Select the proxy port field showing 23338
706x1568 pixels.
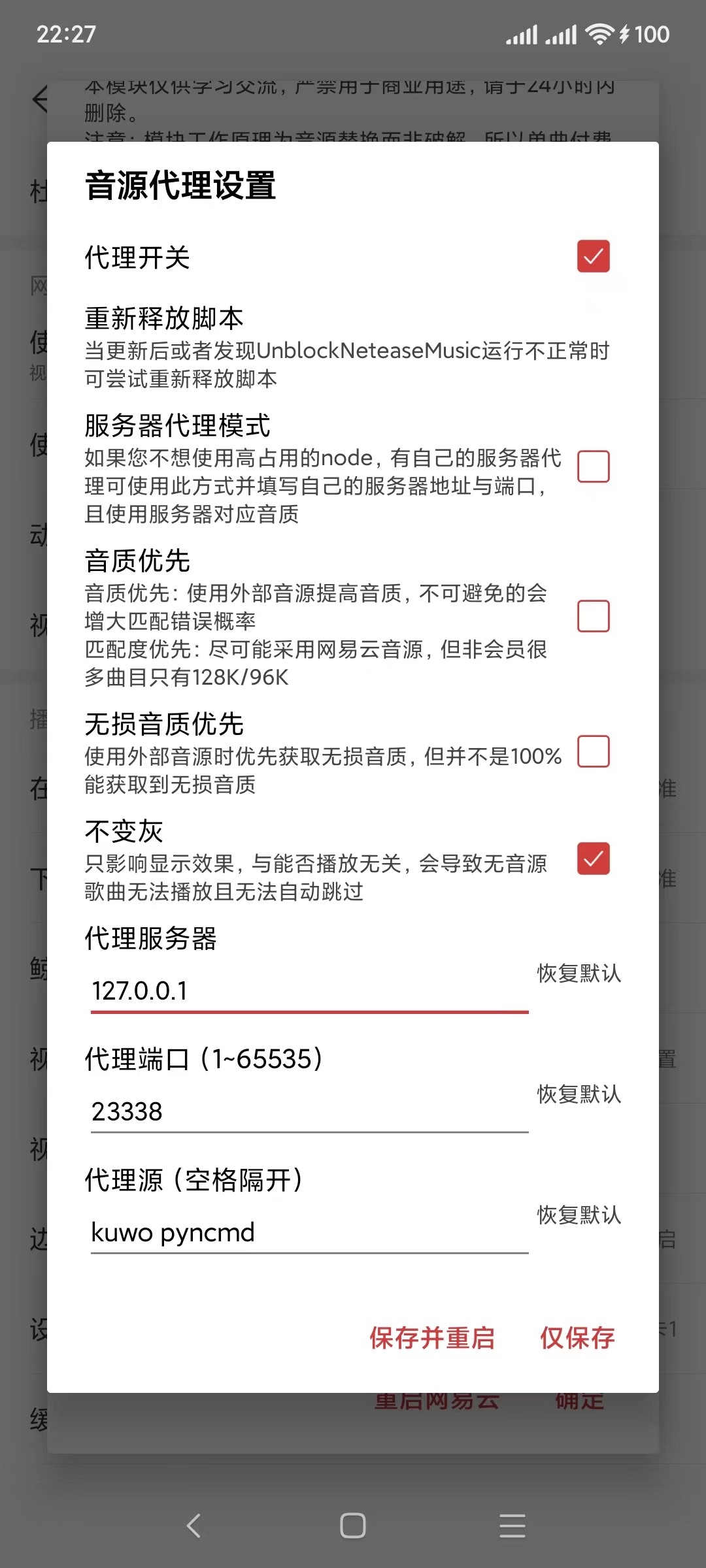pyautogui.click(x=307, y=1111)
